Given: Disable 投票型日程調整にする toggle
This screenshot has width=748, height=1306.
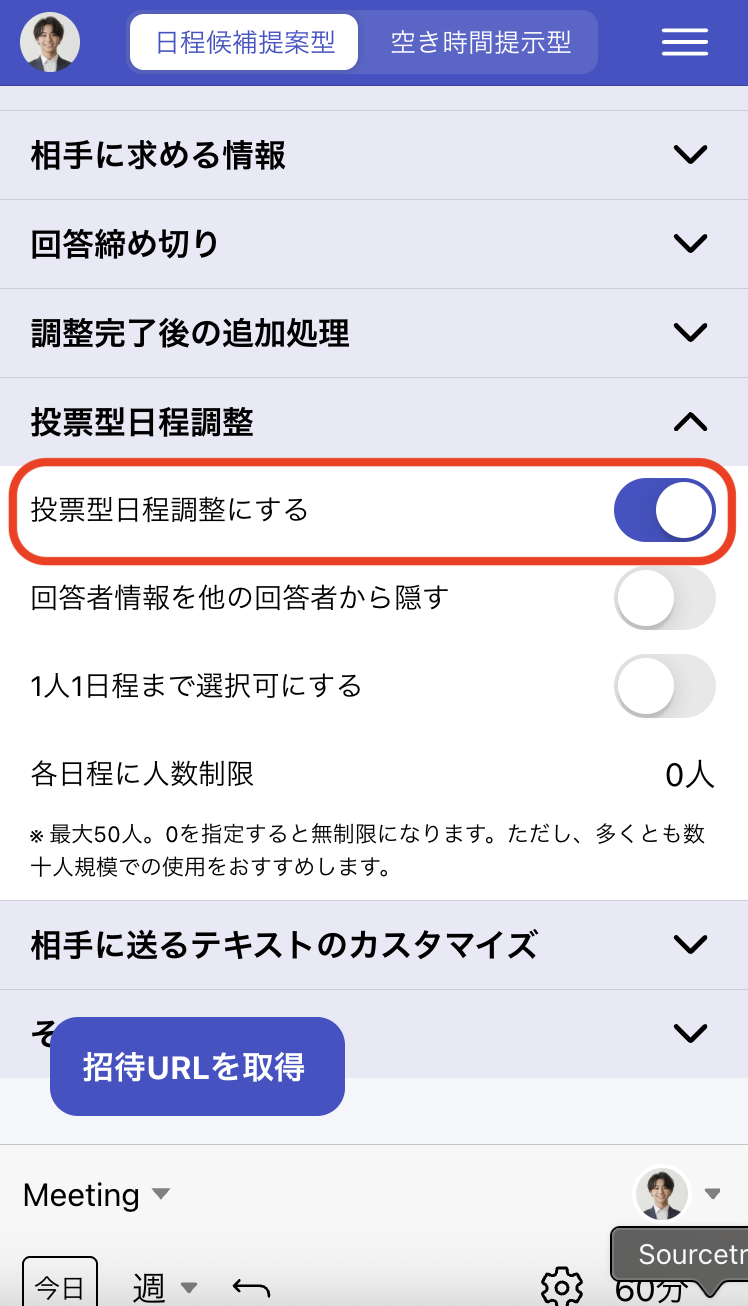Looking at the screenshot, I should point(664,510).
